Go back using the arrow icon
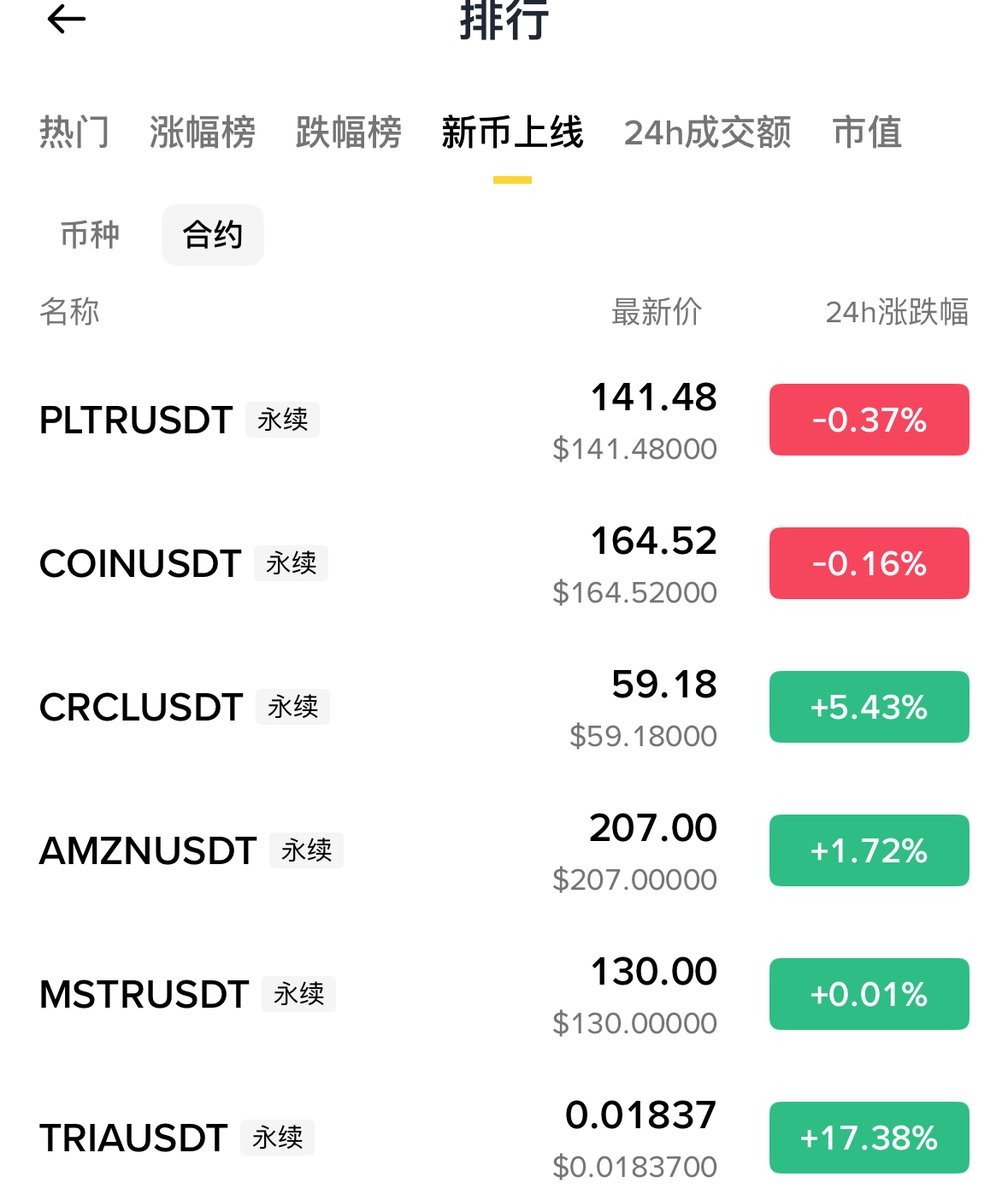This screenshot has height=1200, width=1008. tap(67, 19)
